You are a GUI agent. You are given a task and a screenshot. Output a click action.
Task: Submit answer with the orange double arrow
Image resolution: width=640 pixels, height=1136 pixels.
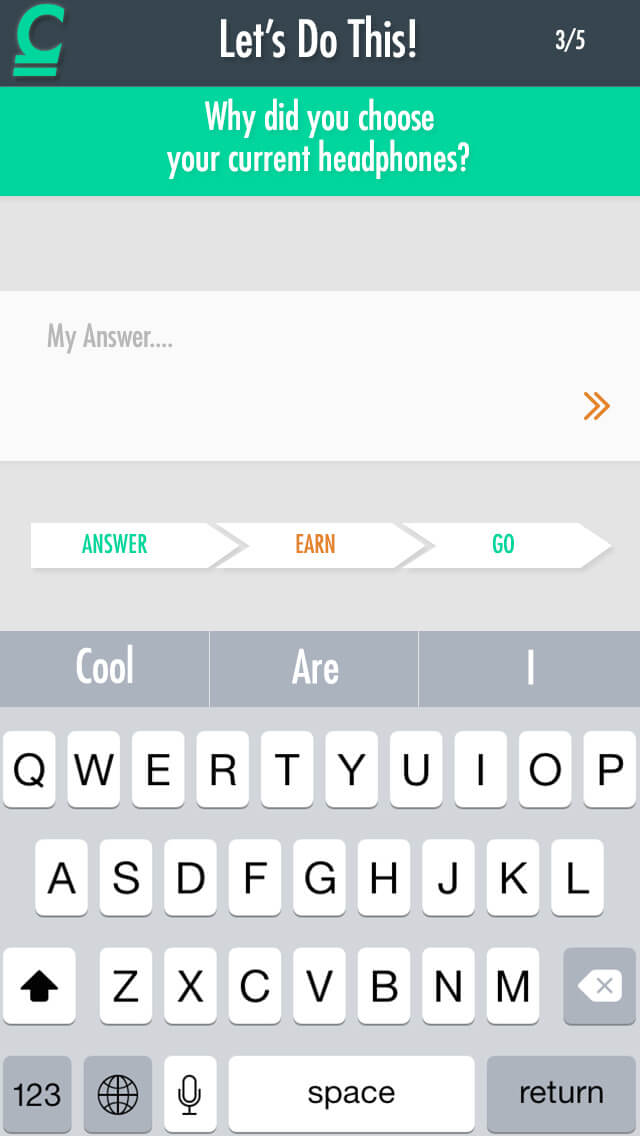[x=597, y=406]
